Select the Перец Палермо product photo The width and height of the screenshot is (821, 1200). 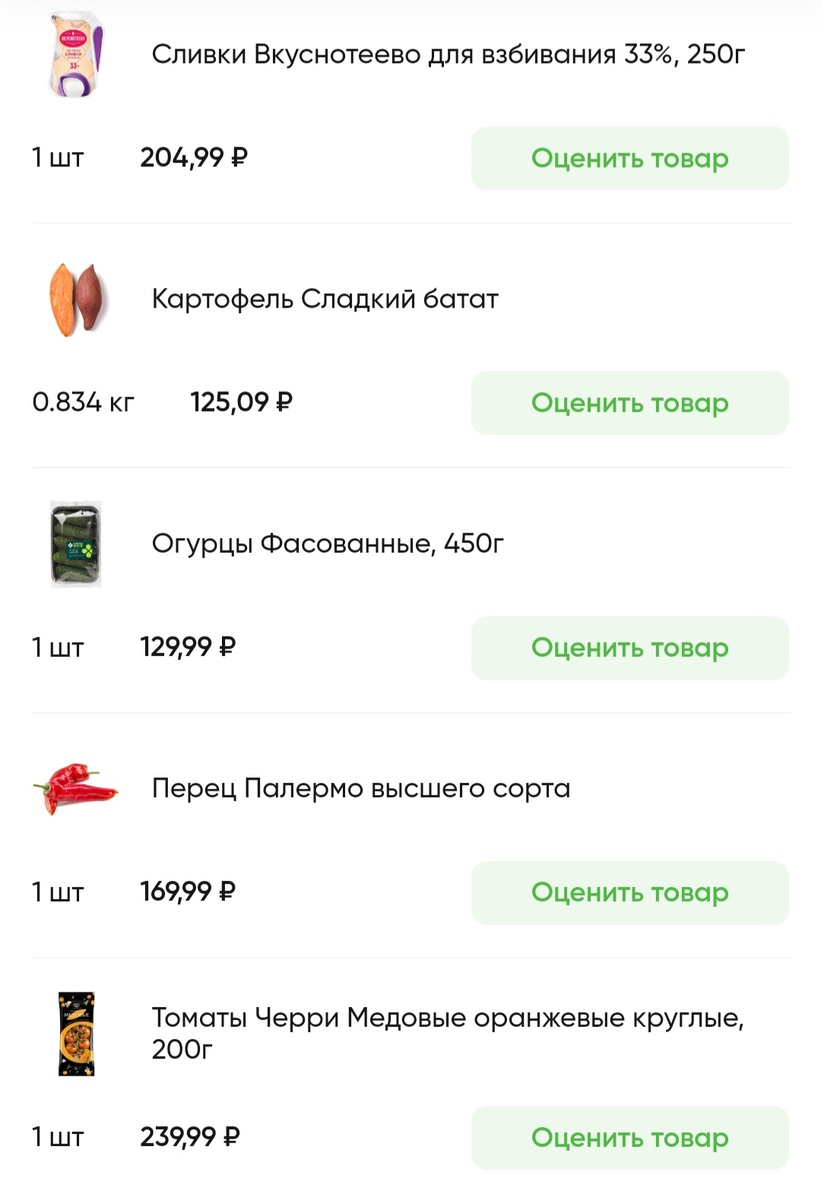pyautogui.click(x=75, y=788)
